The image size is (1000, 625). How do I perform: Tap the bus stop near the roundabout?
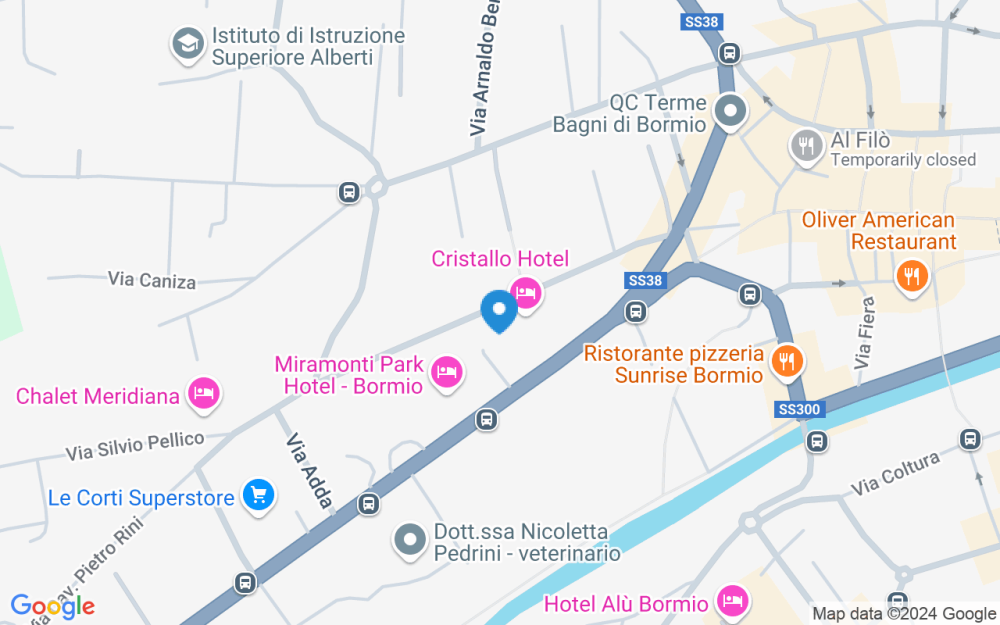(349, 192)
